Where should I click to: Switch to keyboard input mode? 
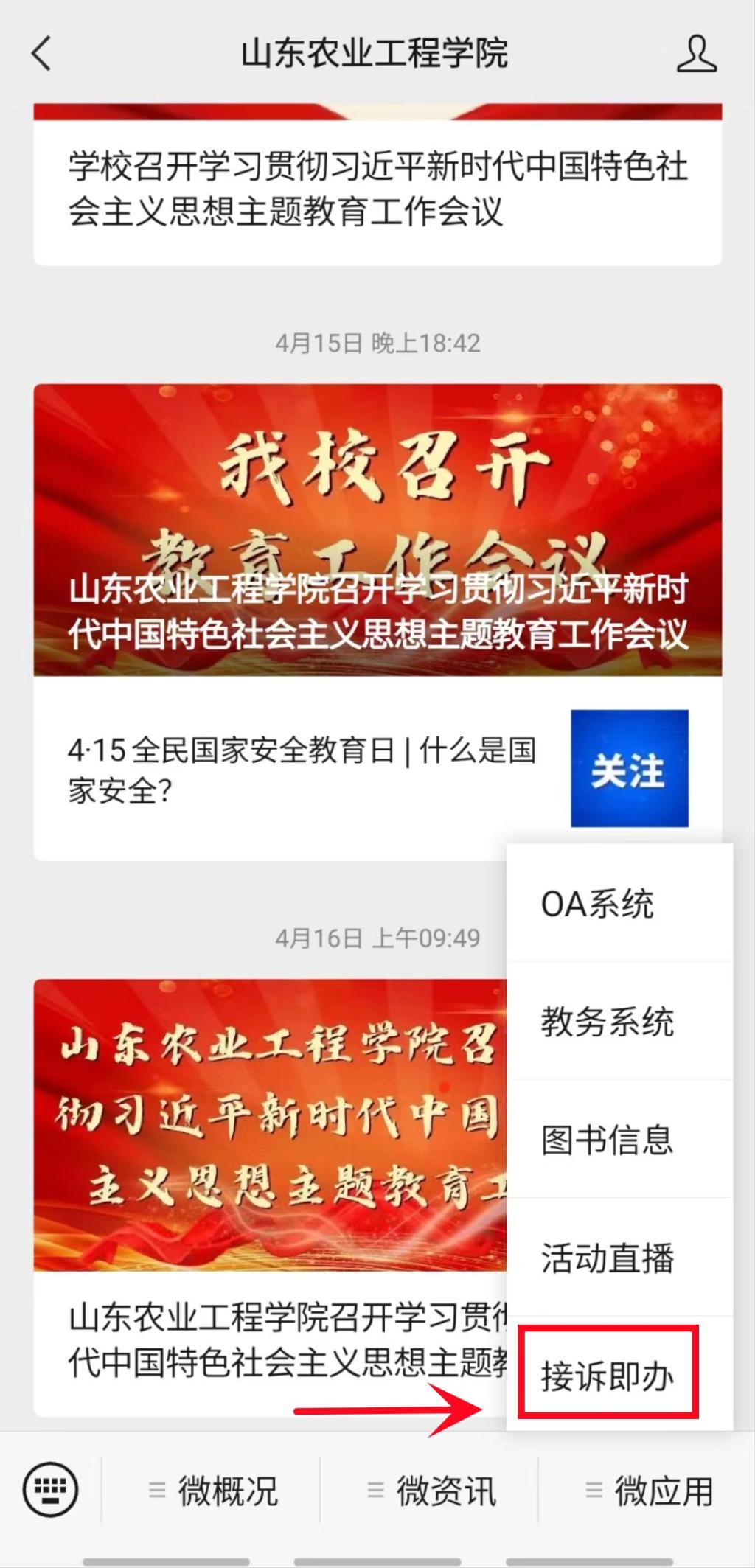tap(50, 1489)
